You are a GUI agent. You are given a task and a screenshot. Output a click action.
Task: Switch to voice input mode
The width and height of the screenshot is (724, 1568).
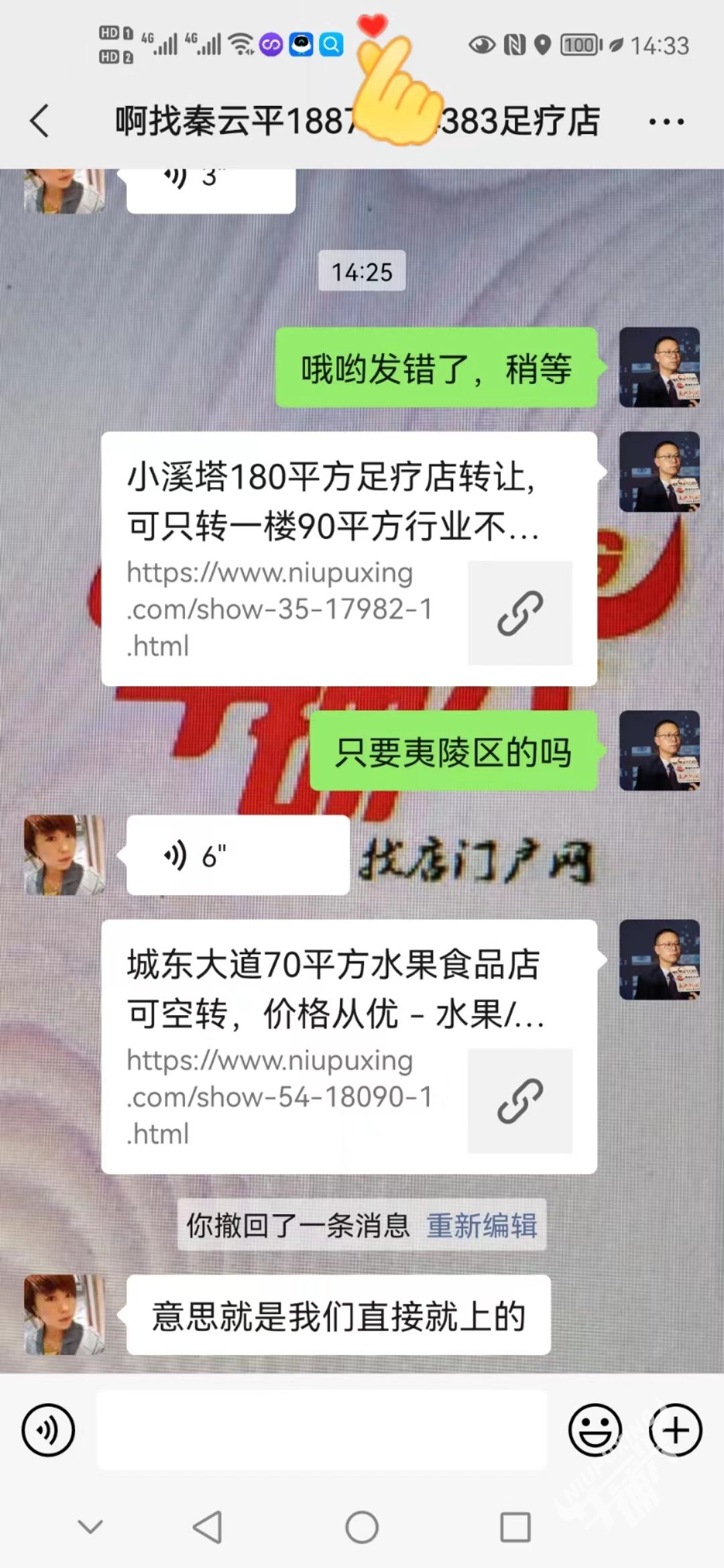click(x=48, y=1429)
